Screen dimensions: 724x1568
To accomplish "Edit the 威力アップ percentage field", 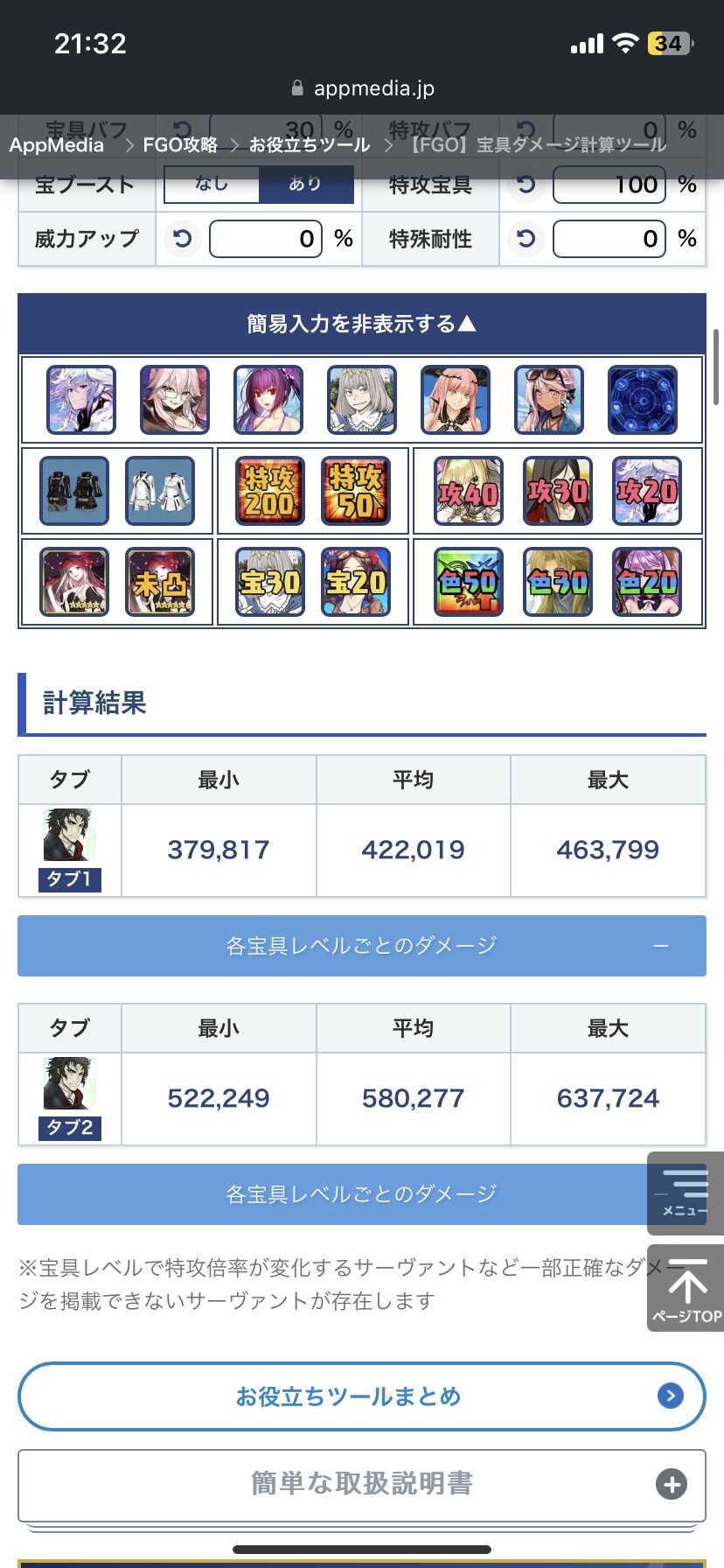I will [266, 239].
